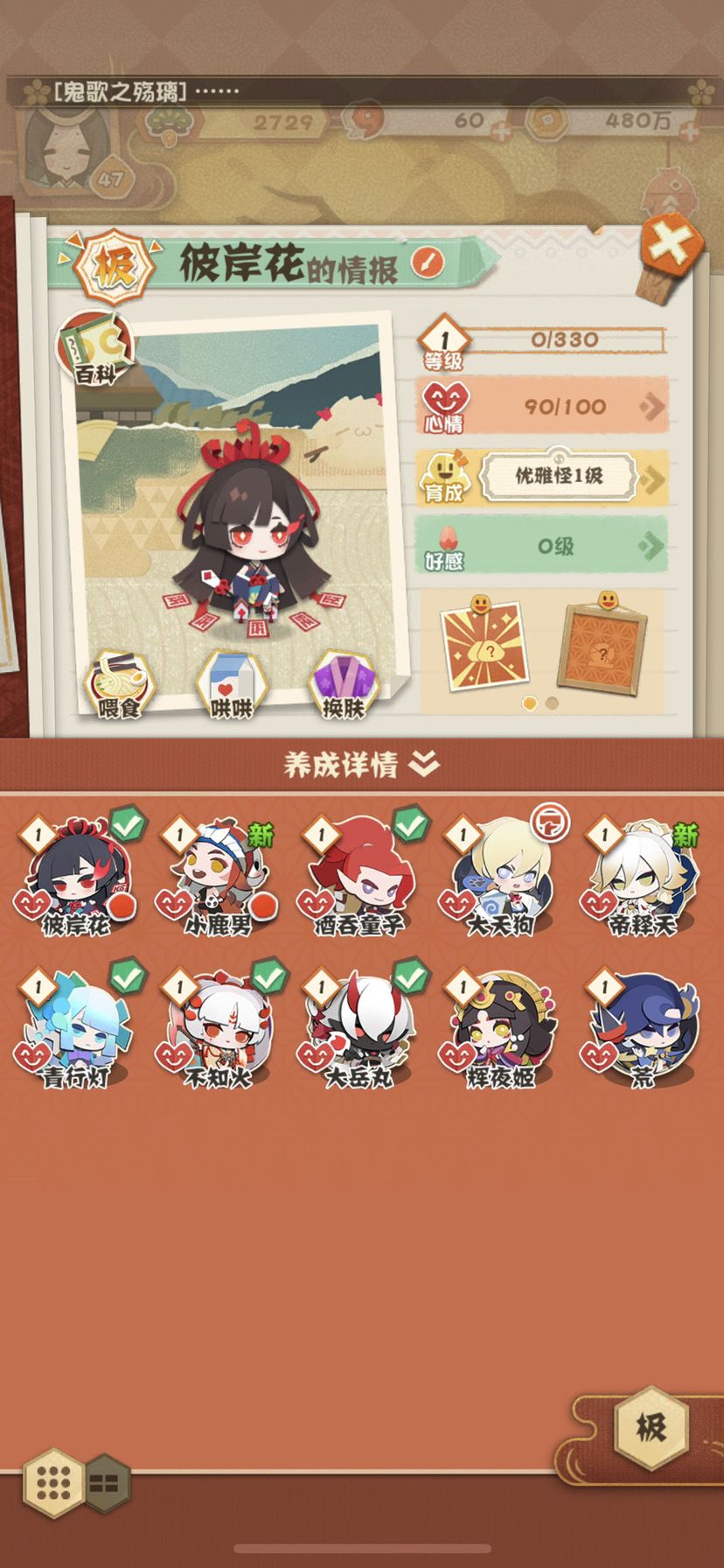Screen dimensions: 724x1568
Task: Open the 换肤 skin change button
Action: pyautogui.click(x=344, y=684)
